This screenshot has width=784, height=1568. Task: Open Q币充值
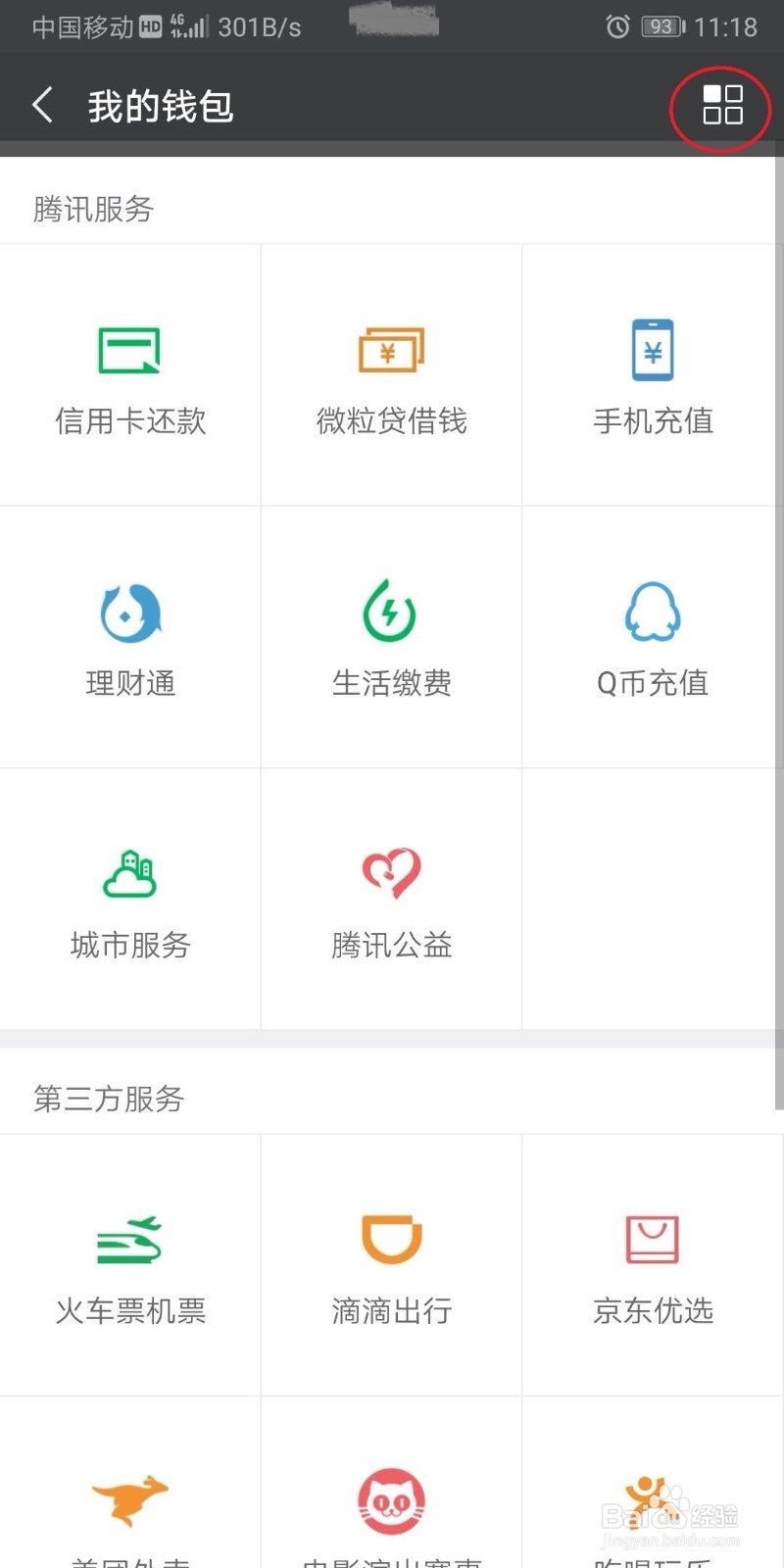click(653, 637)
